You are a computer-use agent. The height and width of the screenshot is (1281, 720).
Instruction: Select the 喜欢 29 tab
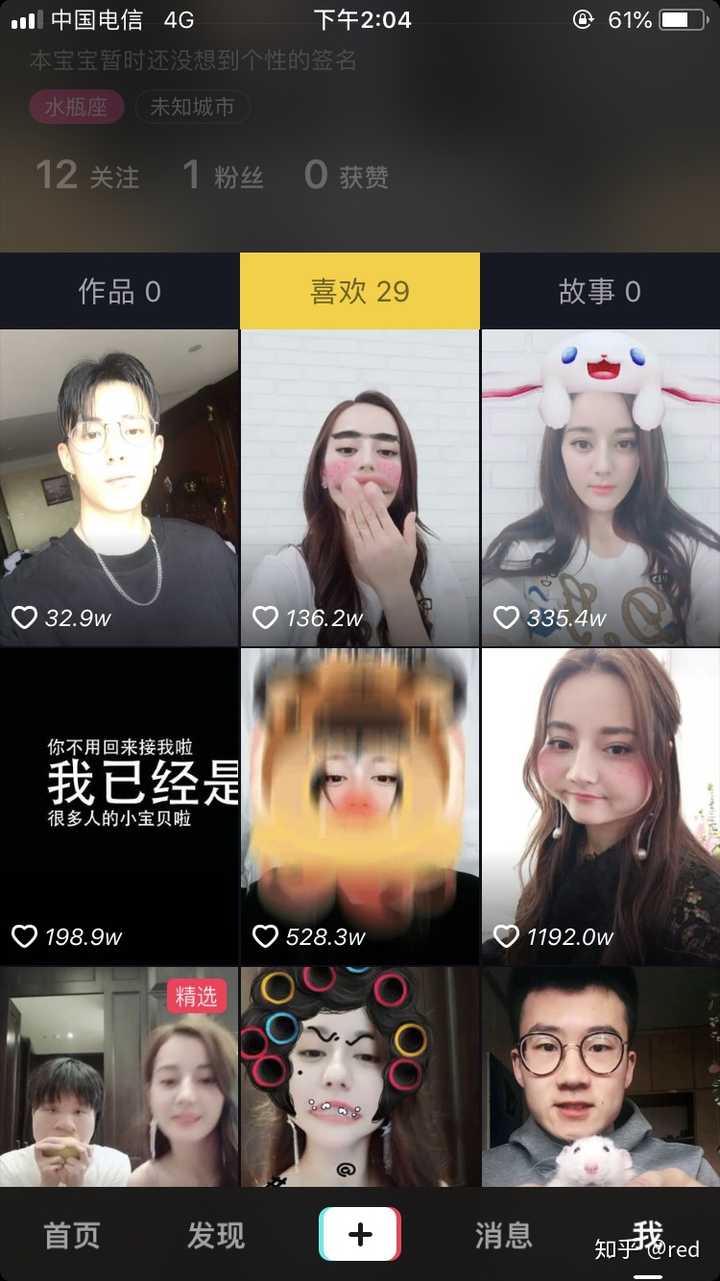[359, 291]
